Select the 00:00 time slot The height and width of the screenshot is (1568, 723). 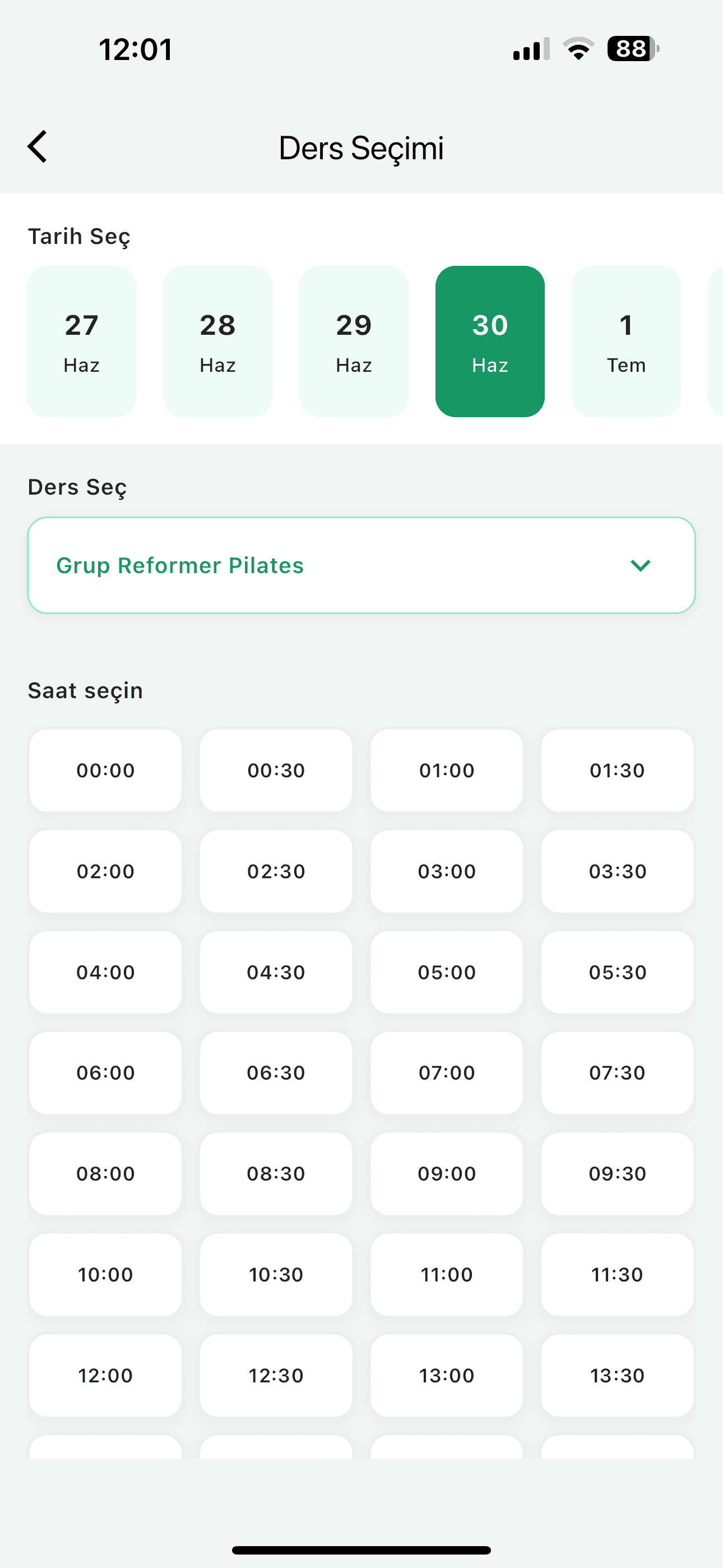pyautogui.click(x=105, y=770)
